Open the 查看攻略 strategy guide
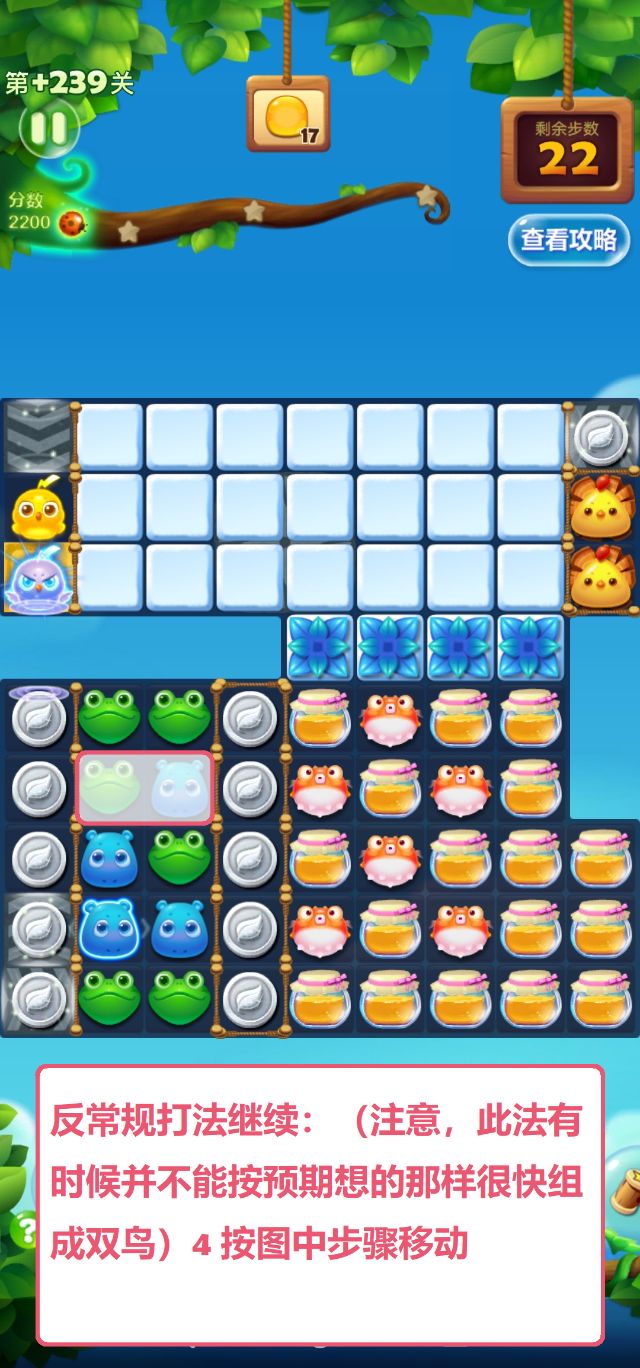 (568, 240)
